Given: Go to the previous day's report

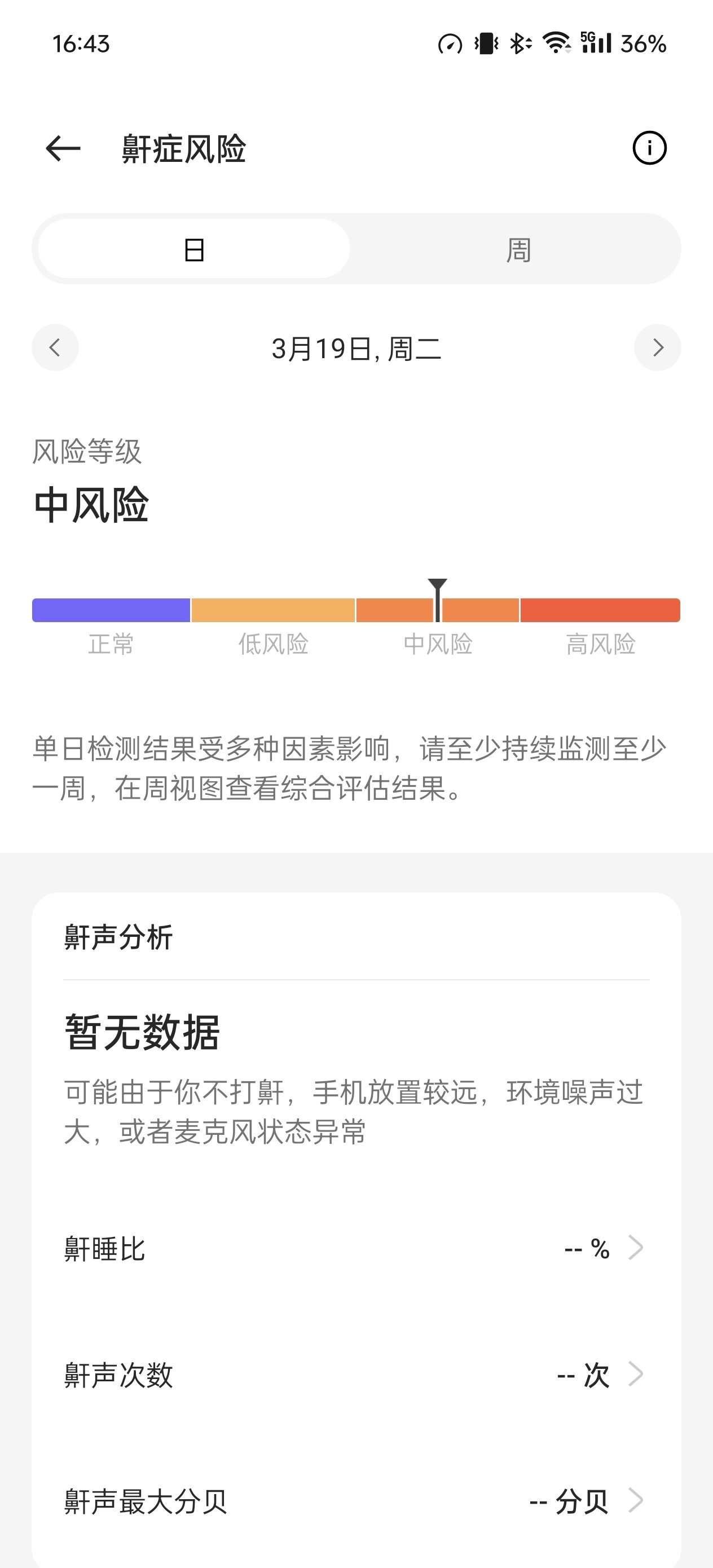Looking at the screenshot, I should pos(55,347).
